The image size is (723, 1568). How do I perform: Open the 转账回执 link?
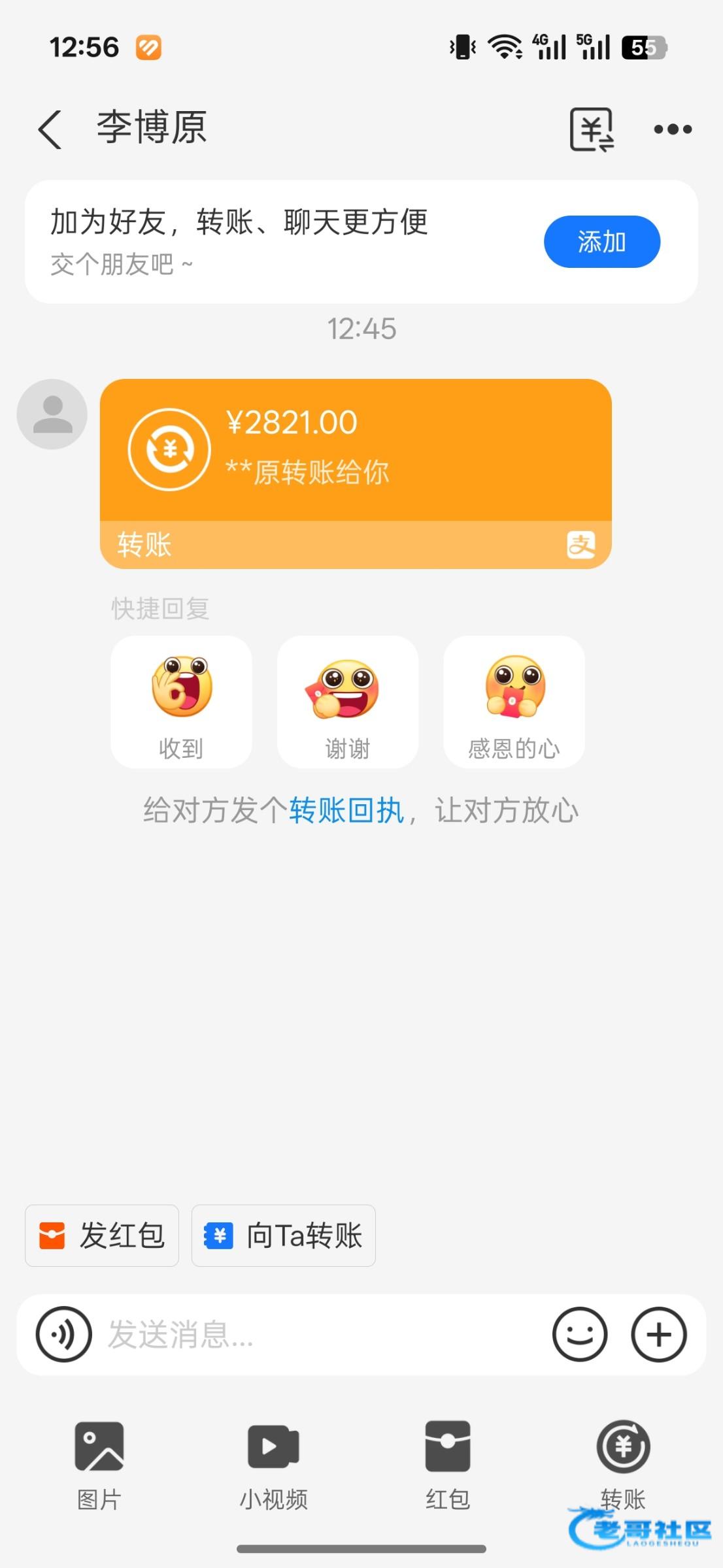tap(346, 811)
